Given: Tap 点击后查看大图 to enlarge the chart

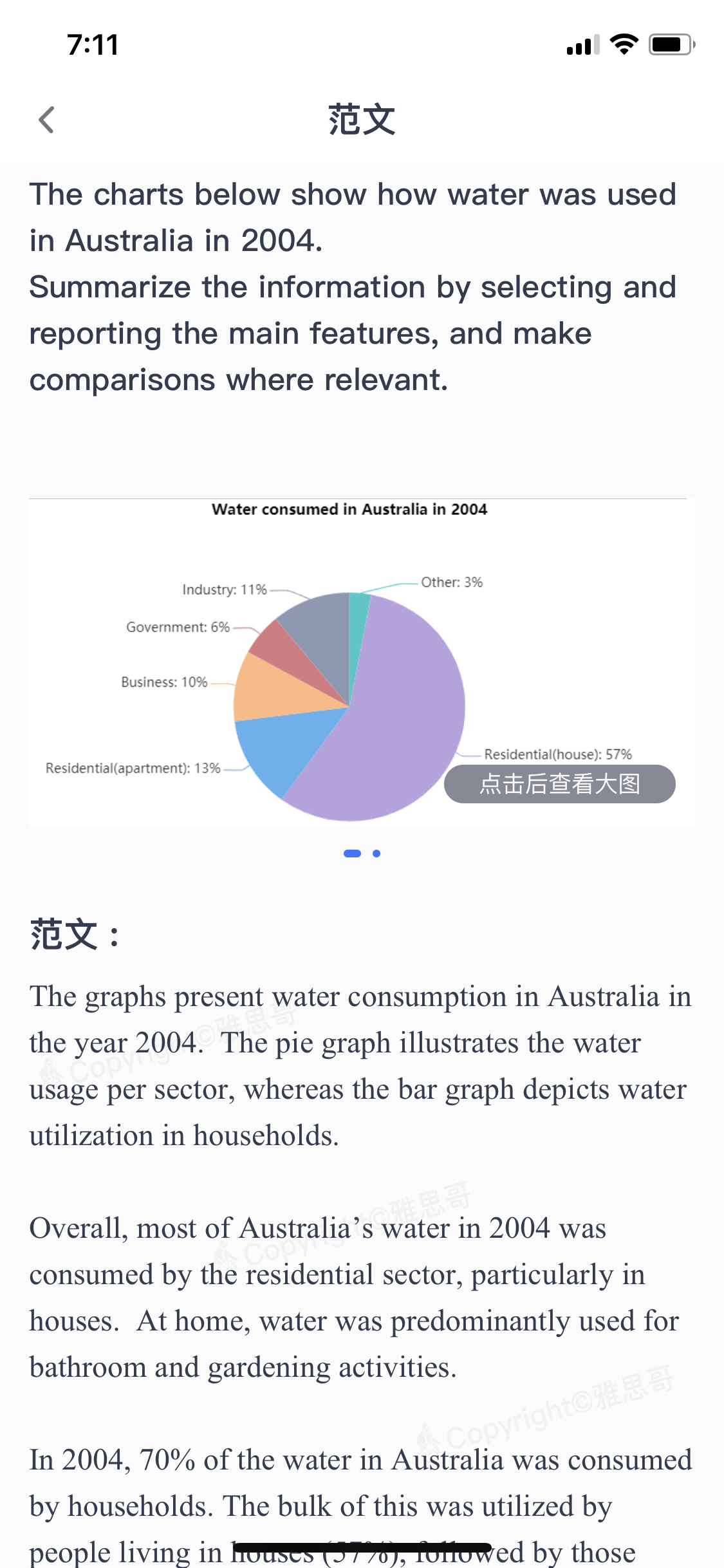Looking at the screenshot, I should pos(559,783).
